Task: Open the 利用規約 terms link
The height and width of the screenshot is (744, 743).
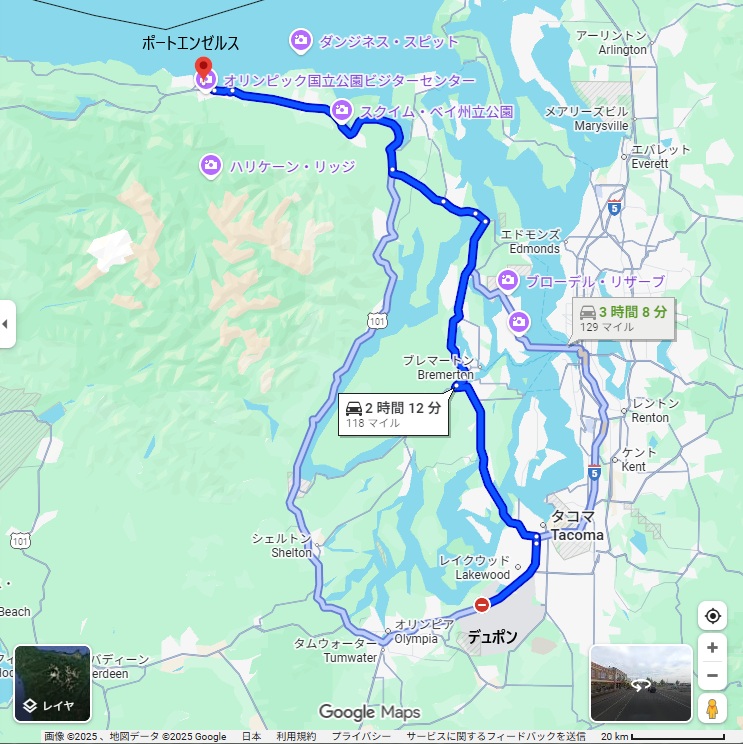Action: (x=296, y=737)
